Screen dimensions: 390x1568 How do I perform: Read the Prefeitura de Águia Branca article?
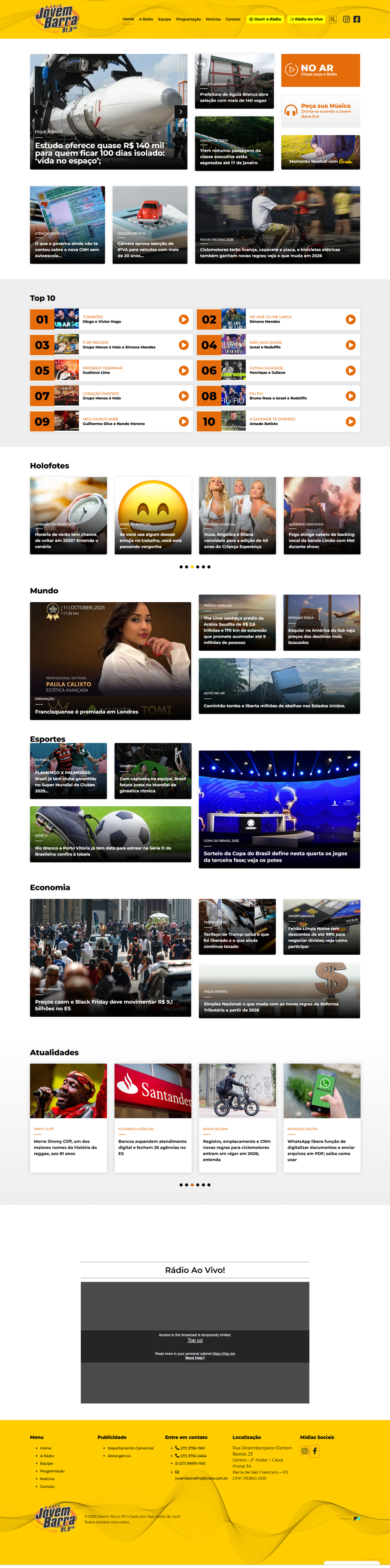point(234,97)
